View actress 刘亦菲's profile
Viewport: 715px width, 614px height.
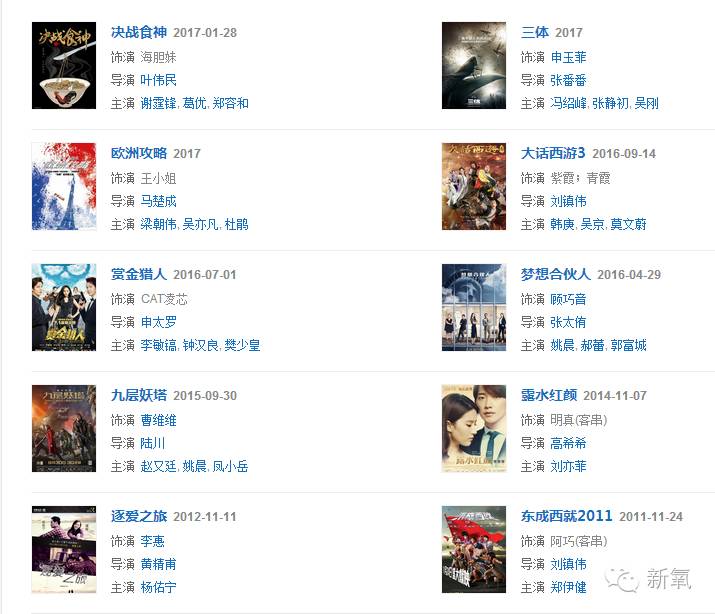click(568, 466)
